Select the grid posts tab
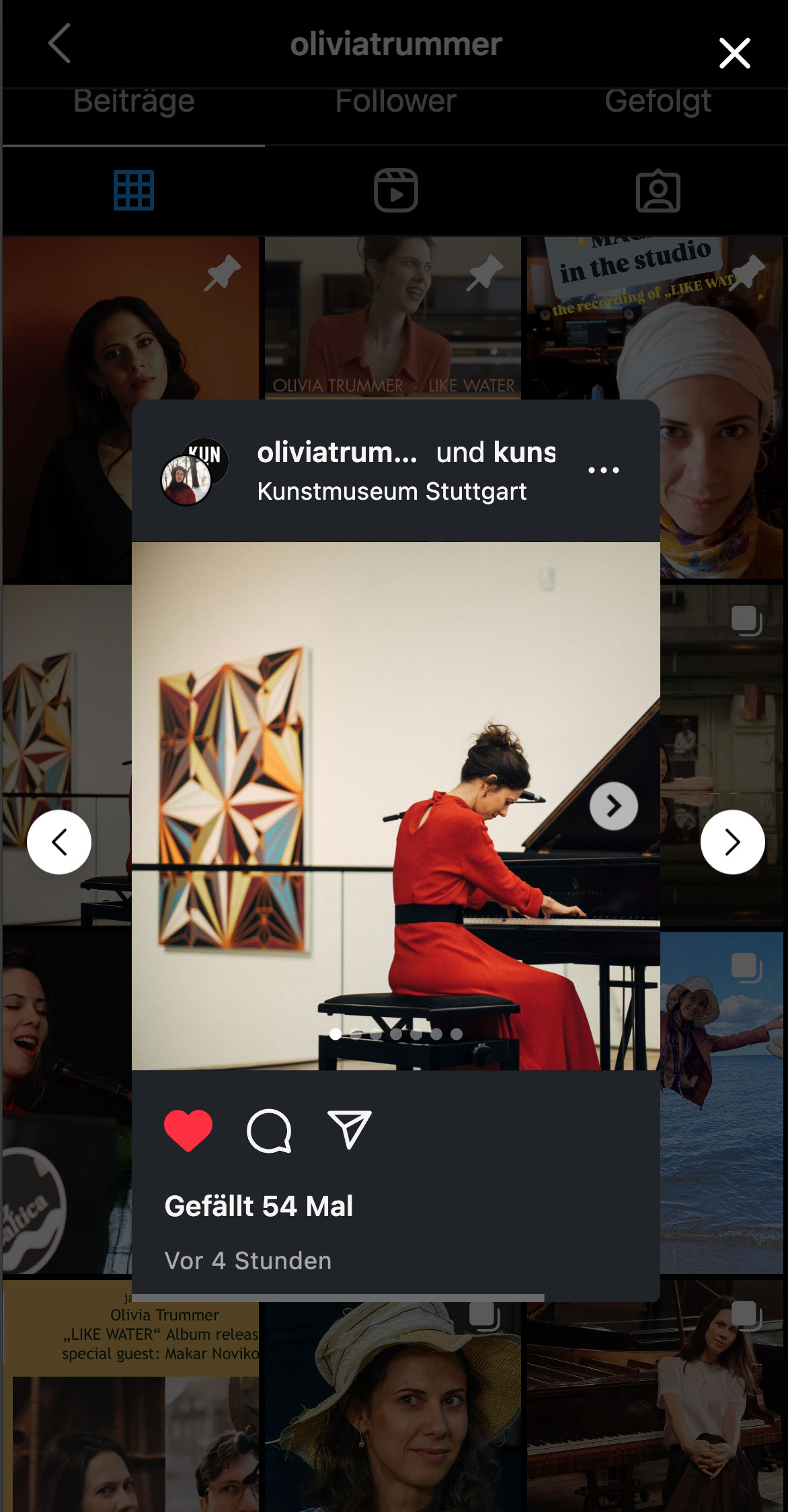This screenshot has width=788, height=1512. [134, 191]
